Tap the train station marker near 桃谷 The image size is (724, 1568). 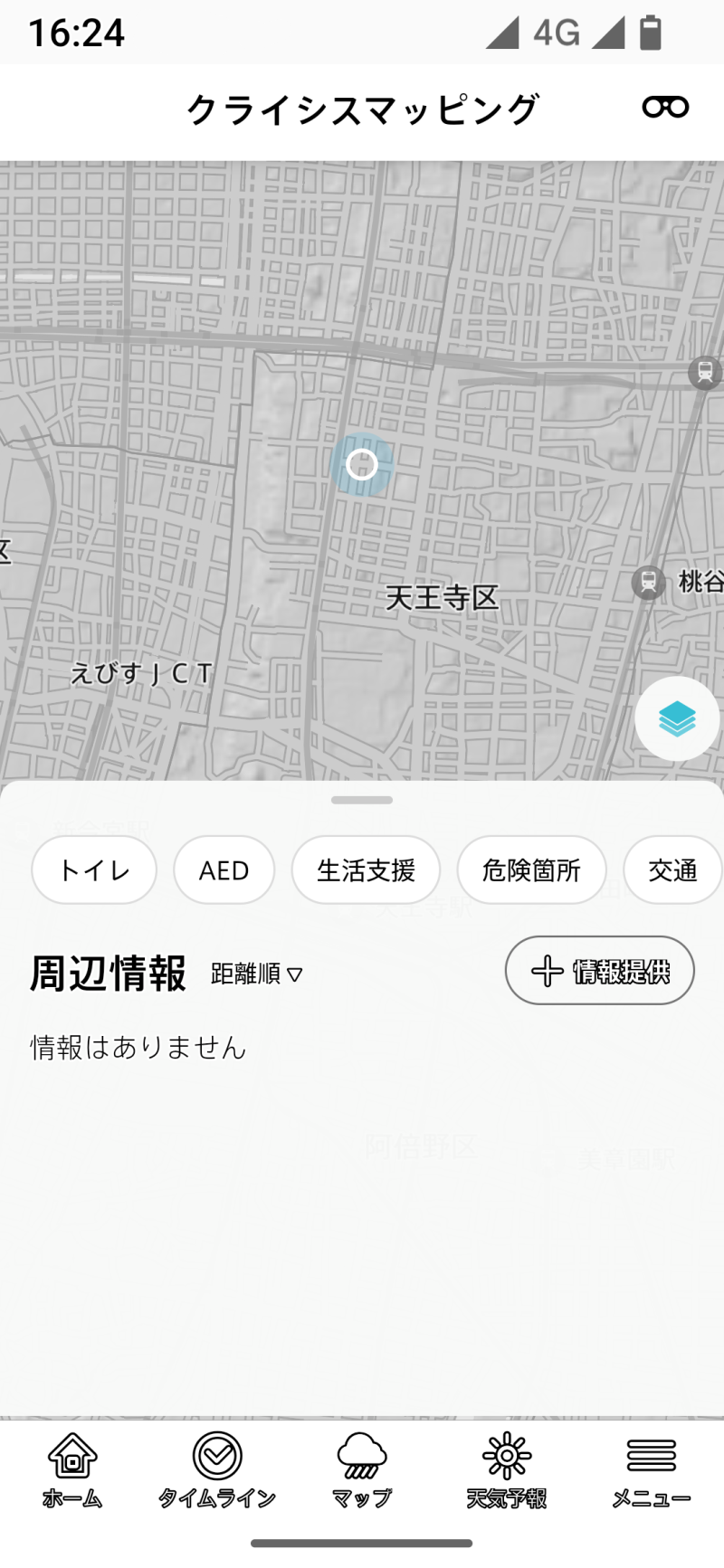(x=648, y=582)
